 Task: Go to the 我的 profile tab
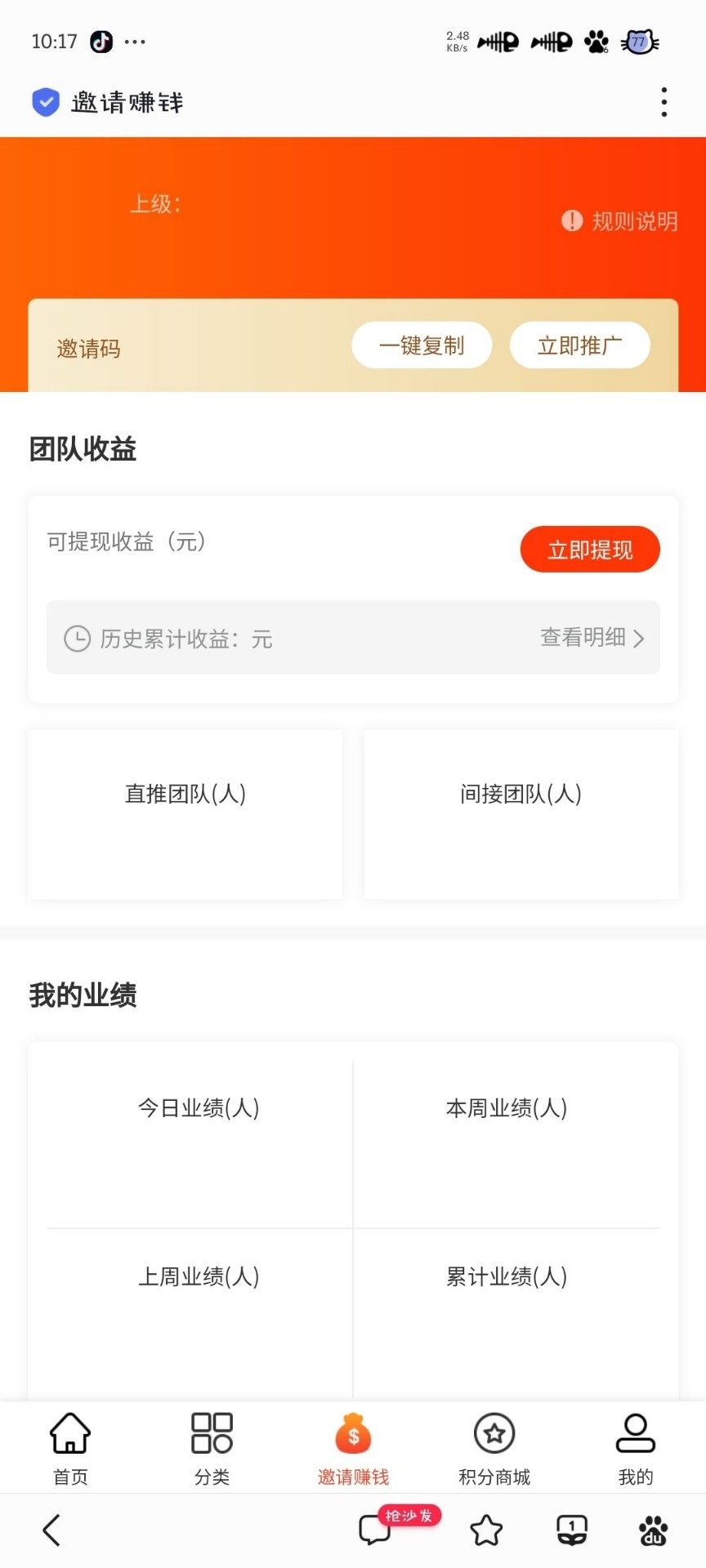tap(635, 1449)
